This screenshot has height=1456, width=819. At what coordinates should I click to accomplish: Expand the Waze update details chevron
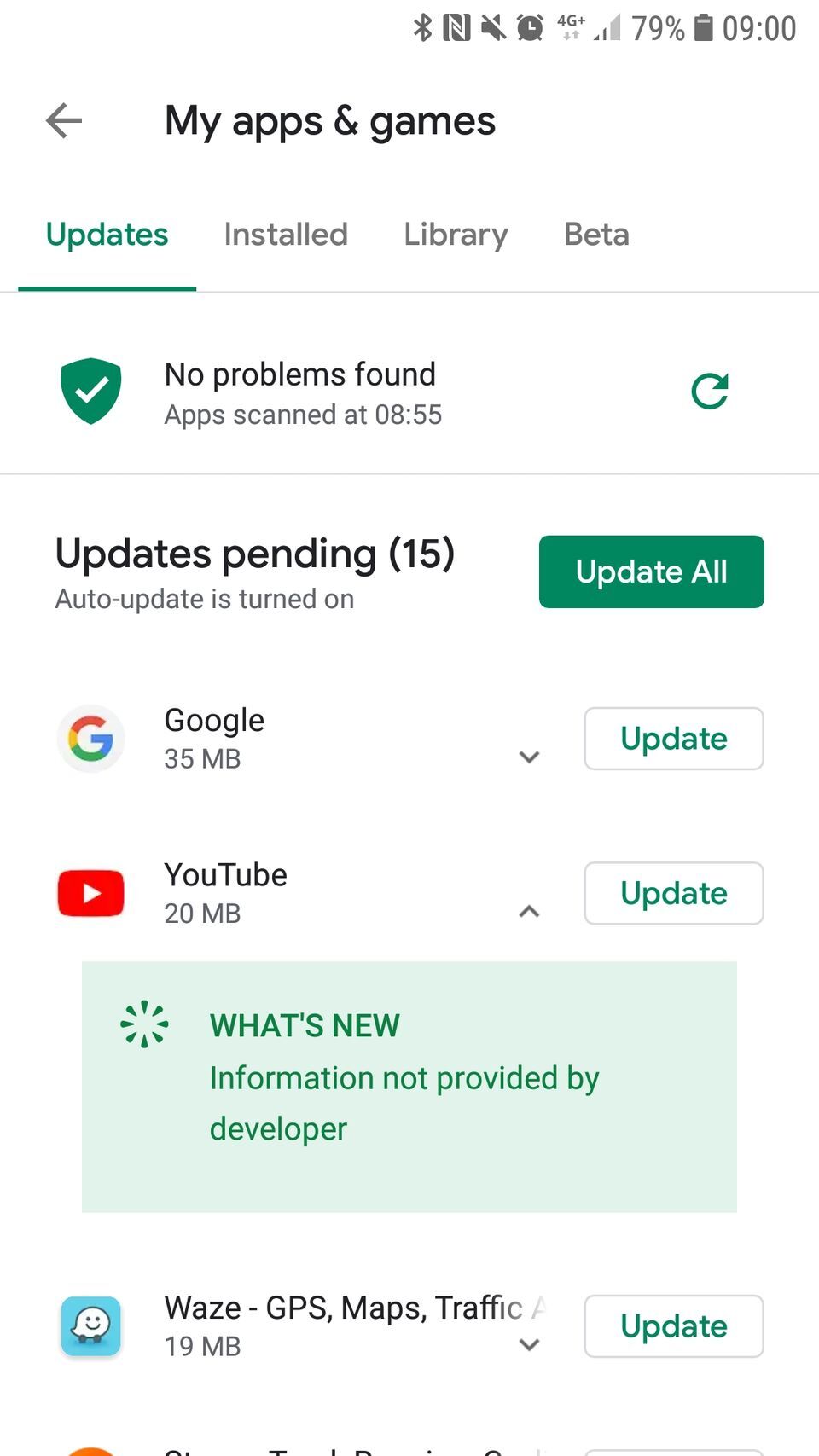[x=529, y=1344]
